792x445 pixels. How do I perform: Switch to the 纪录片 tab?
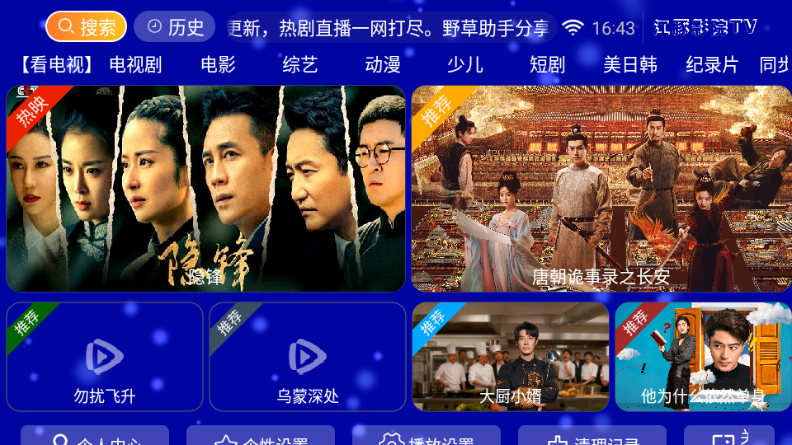(712, 65)
